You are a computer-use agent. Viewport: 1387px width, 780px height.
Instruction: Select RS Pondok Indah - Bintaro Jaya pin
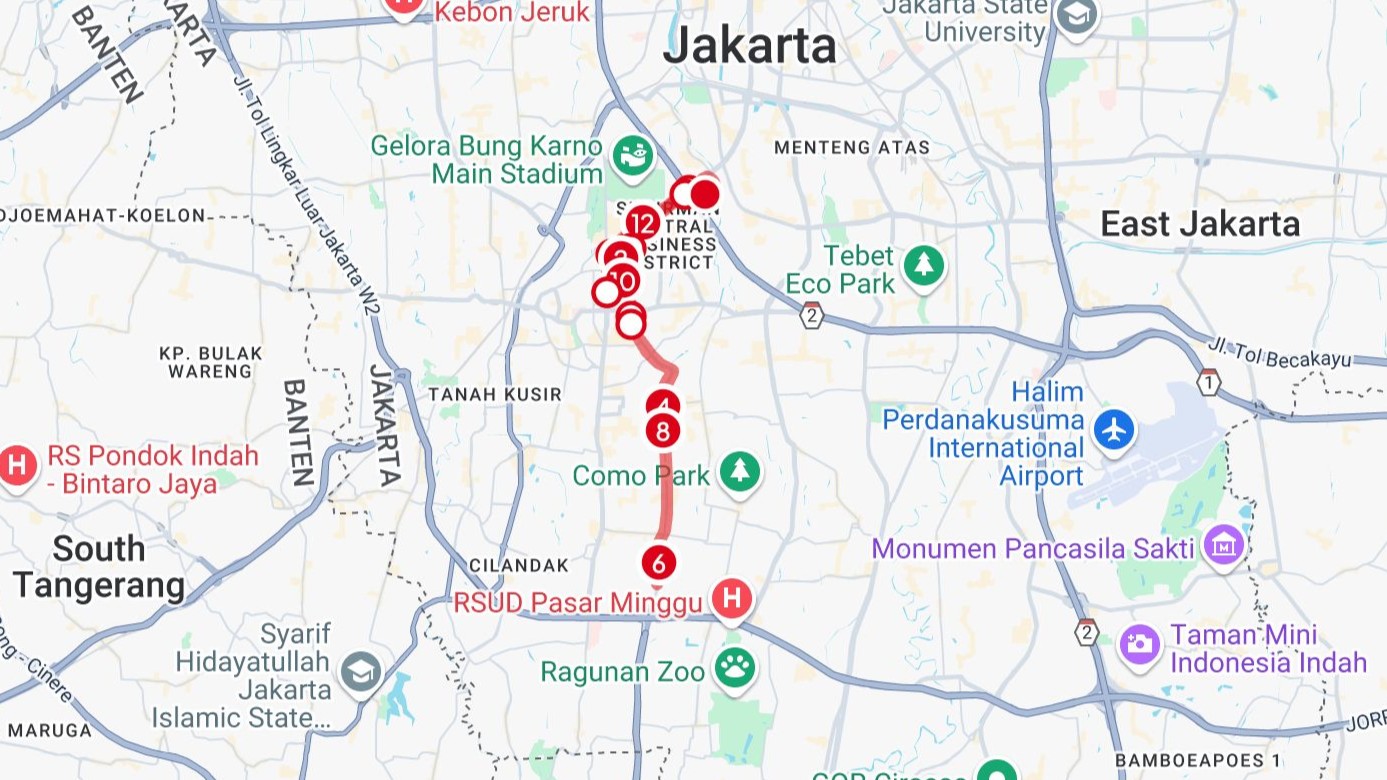17,466
